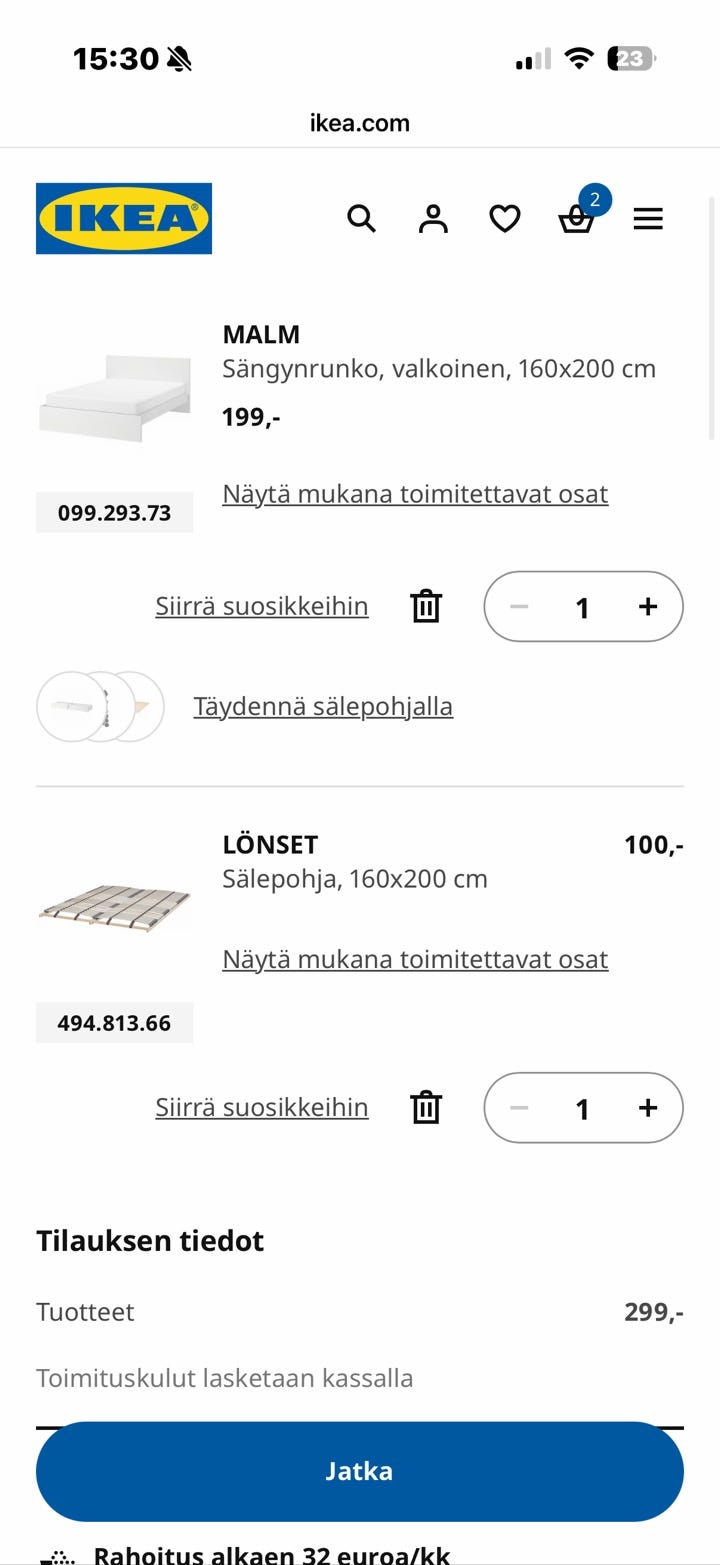Tap the ikea.com address bar
Image resolution: width=720 pixels, height=1565 pixels.
[x=360, y=123]
